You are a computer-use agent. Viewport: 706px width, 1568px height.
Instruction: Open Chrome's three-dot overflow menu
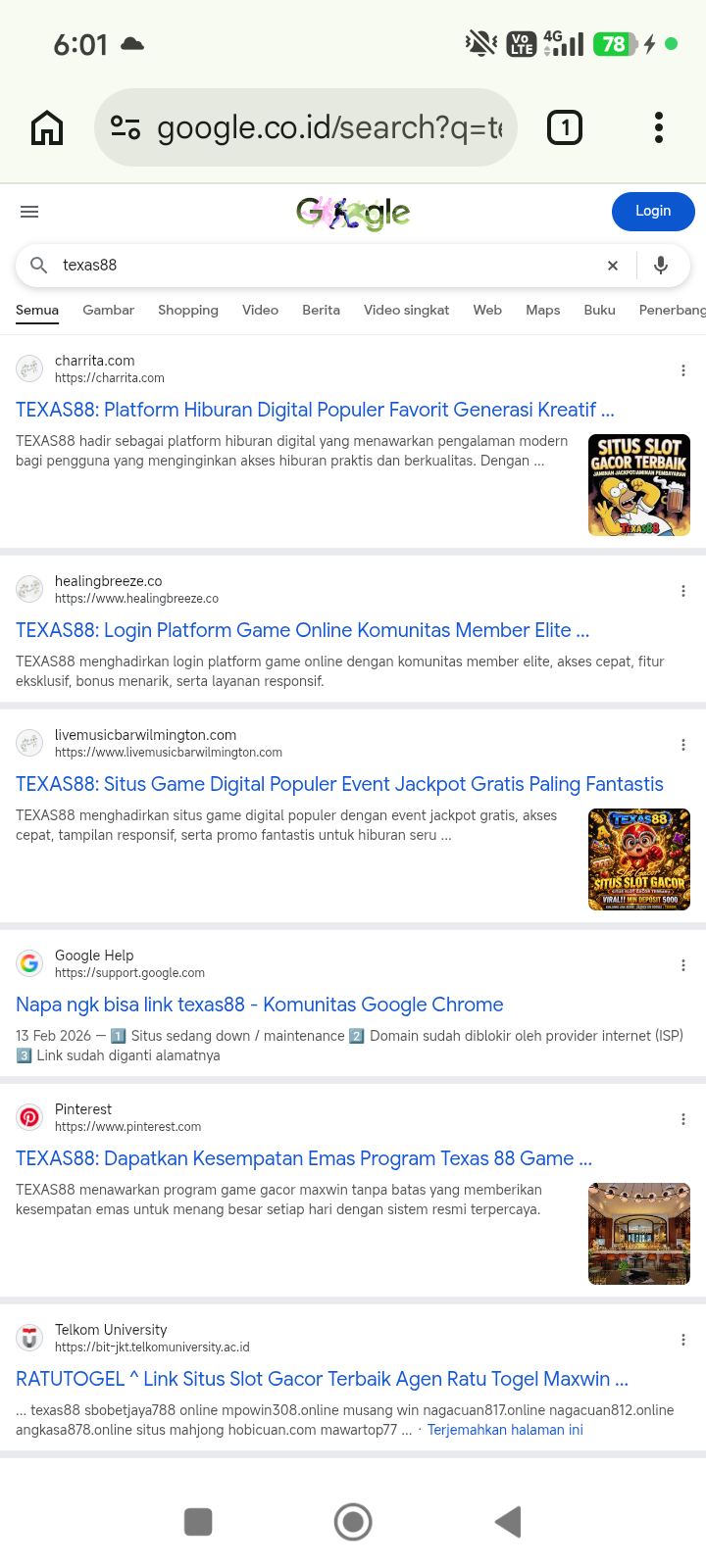coord(659,127)
